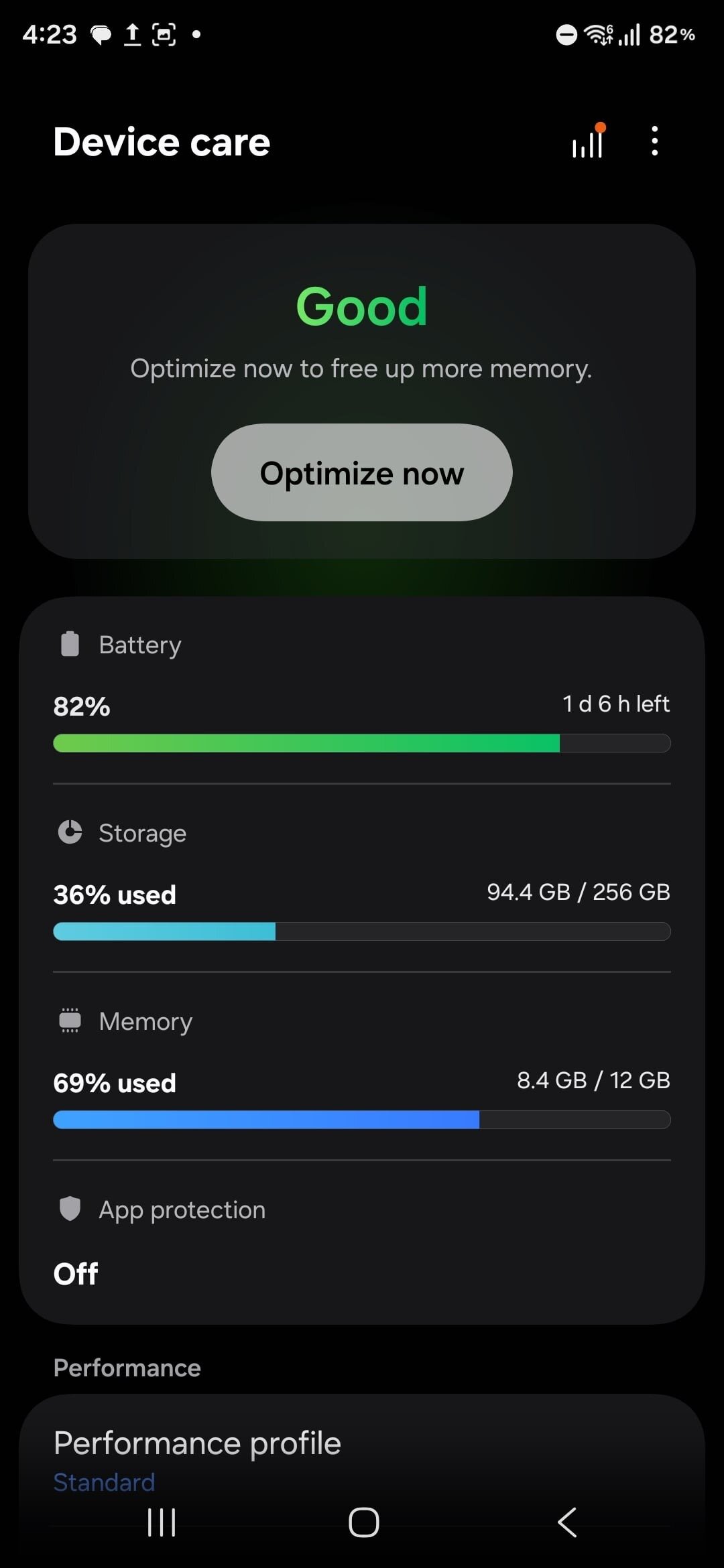Tap the Home button
Image resolution: width=724 pixels, height=1568 pixels.
click(362, 1521)
